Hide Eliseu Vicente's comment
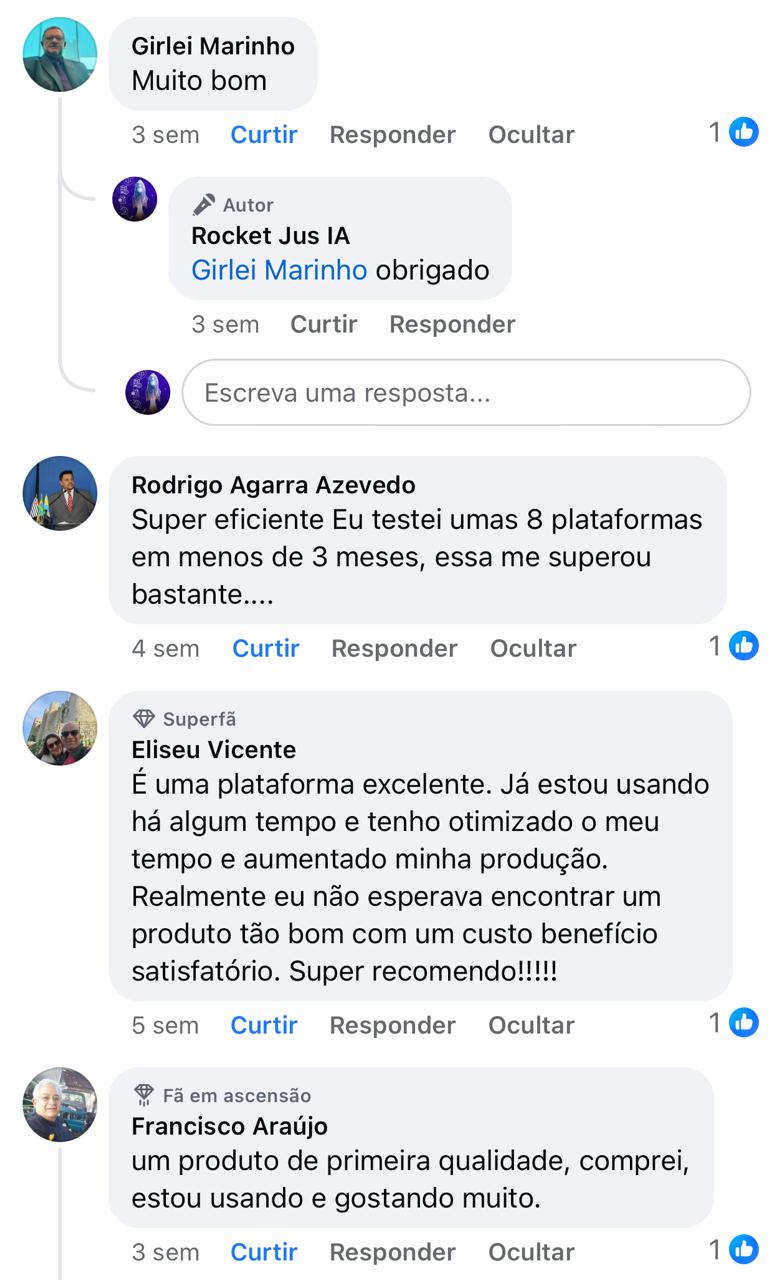774x1280 pixels. pyautogui.click(x=531, y=1025)
